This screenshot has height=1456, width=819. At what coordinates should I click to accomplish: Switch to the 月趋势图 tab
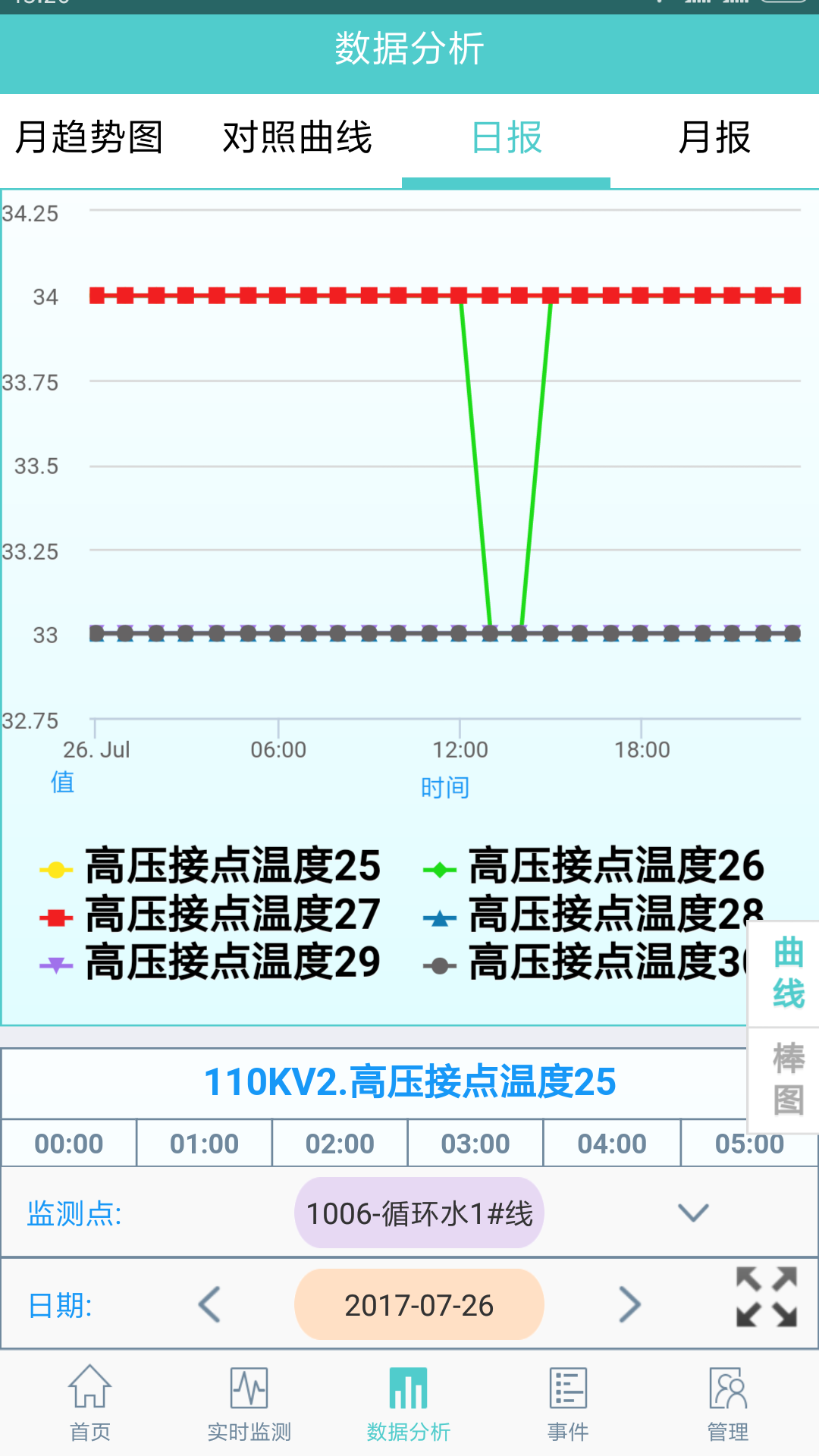(x=89, y=138)
